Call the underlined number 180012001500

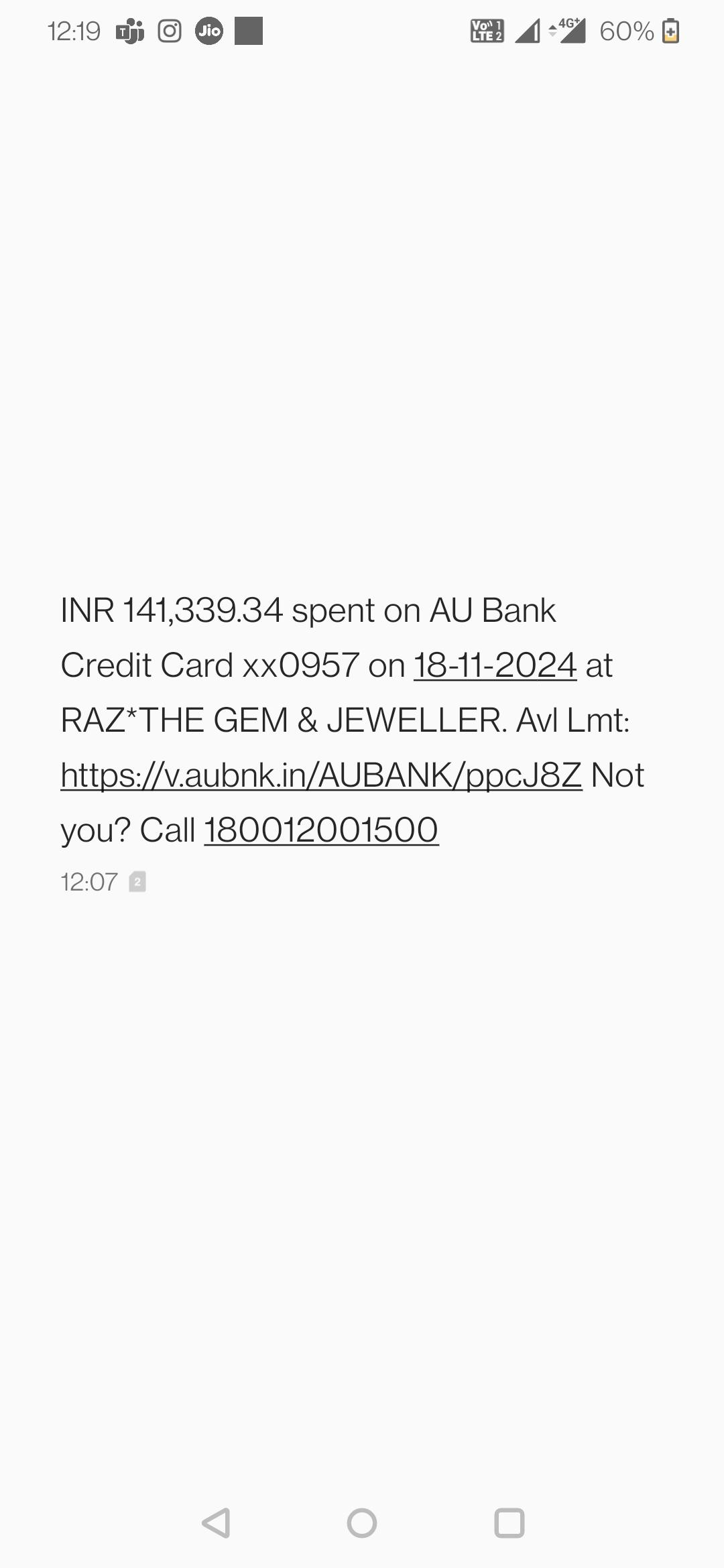321,830
